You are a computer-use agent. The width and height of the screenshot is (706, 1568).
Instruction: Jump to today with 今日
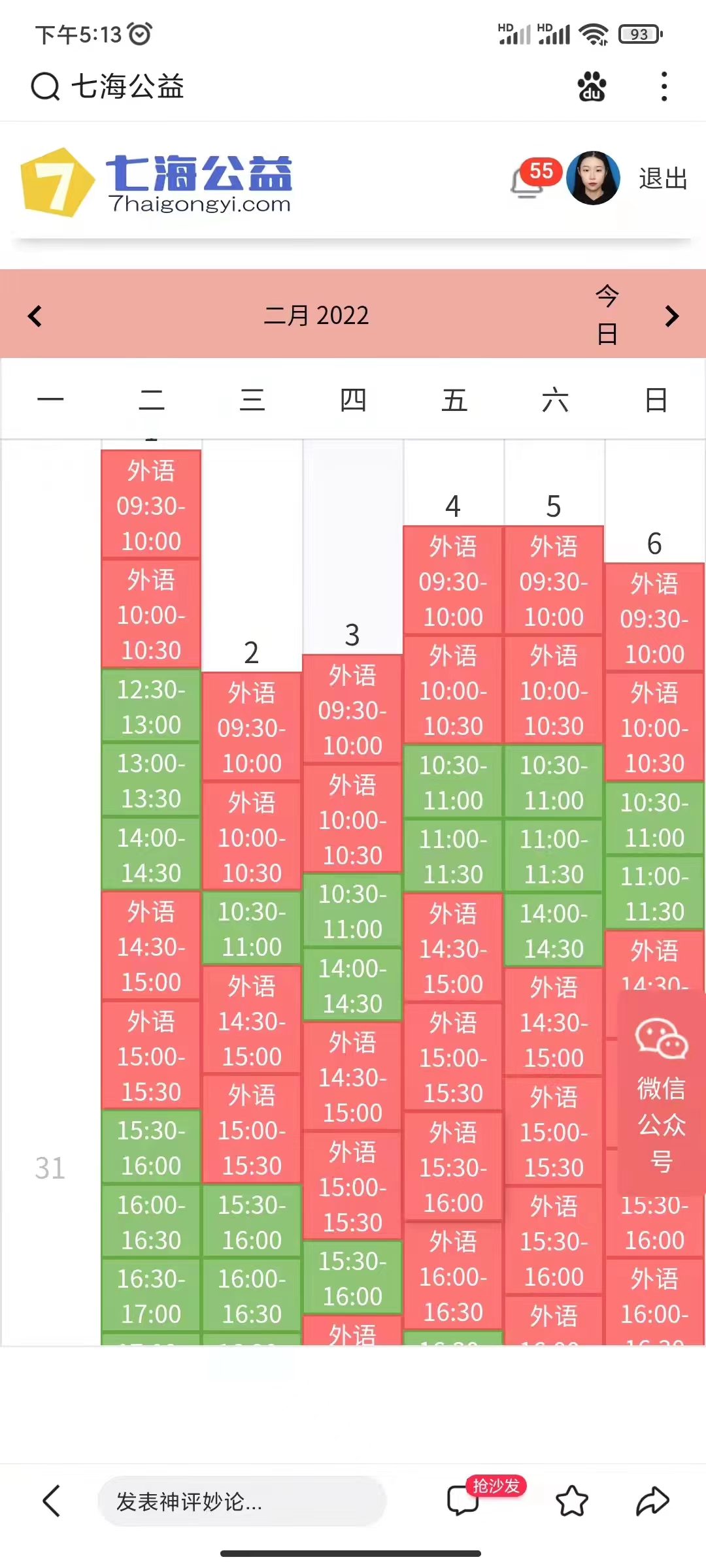(x=607, y=315)
